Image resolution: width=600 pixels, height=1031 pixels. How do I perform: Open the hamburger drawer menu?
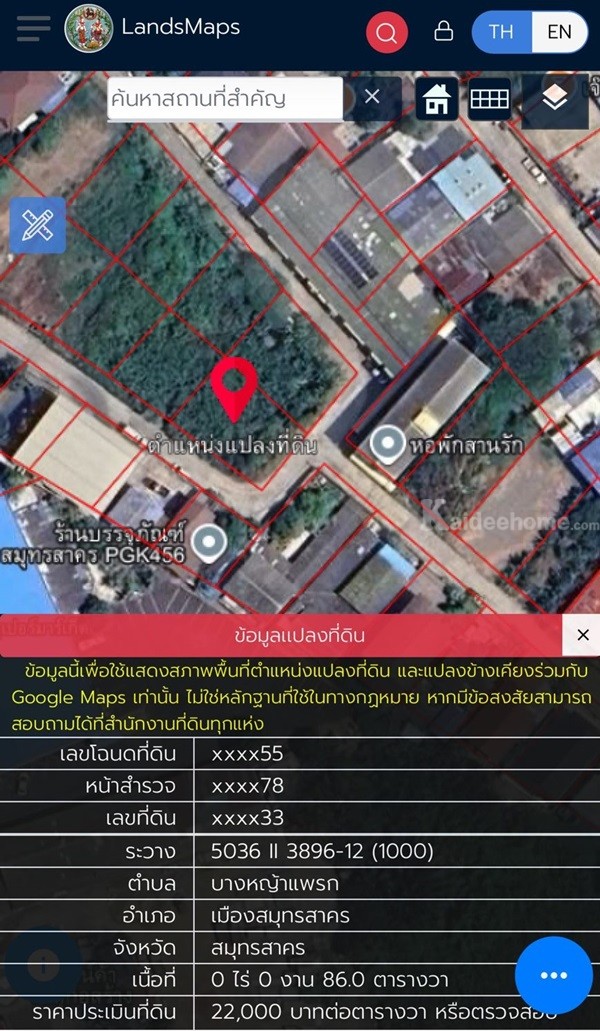click(32, 29)
